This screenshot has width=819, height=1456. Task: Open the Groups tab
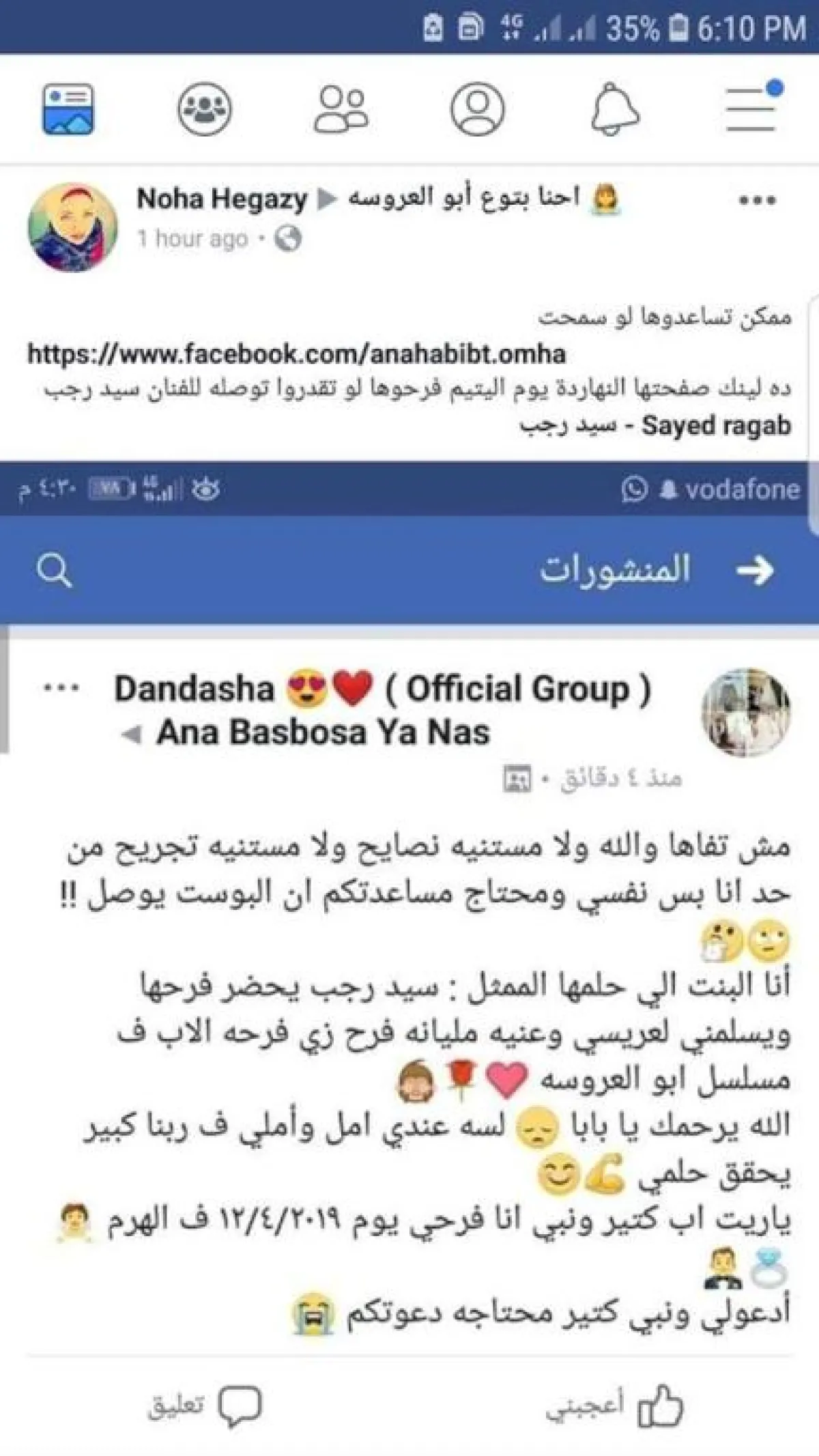tap(204, 109)
